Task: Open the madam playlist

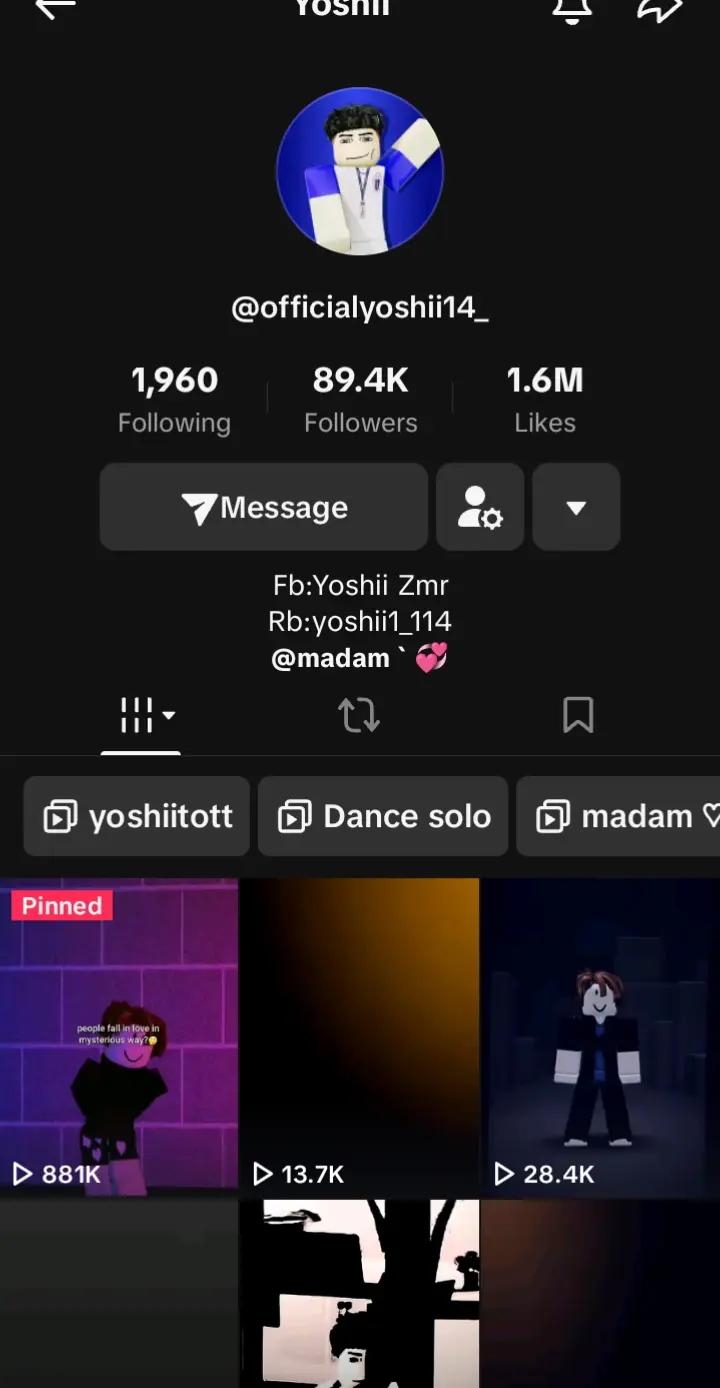Action: [x=622, y=816]
